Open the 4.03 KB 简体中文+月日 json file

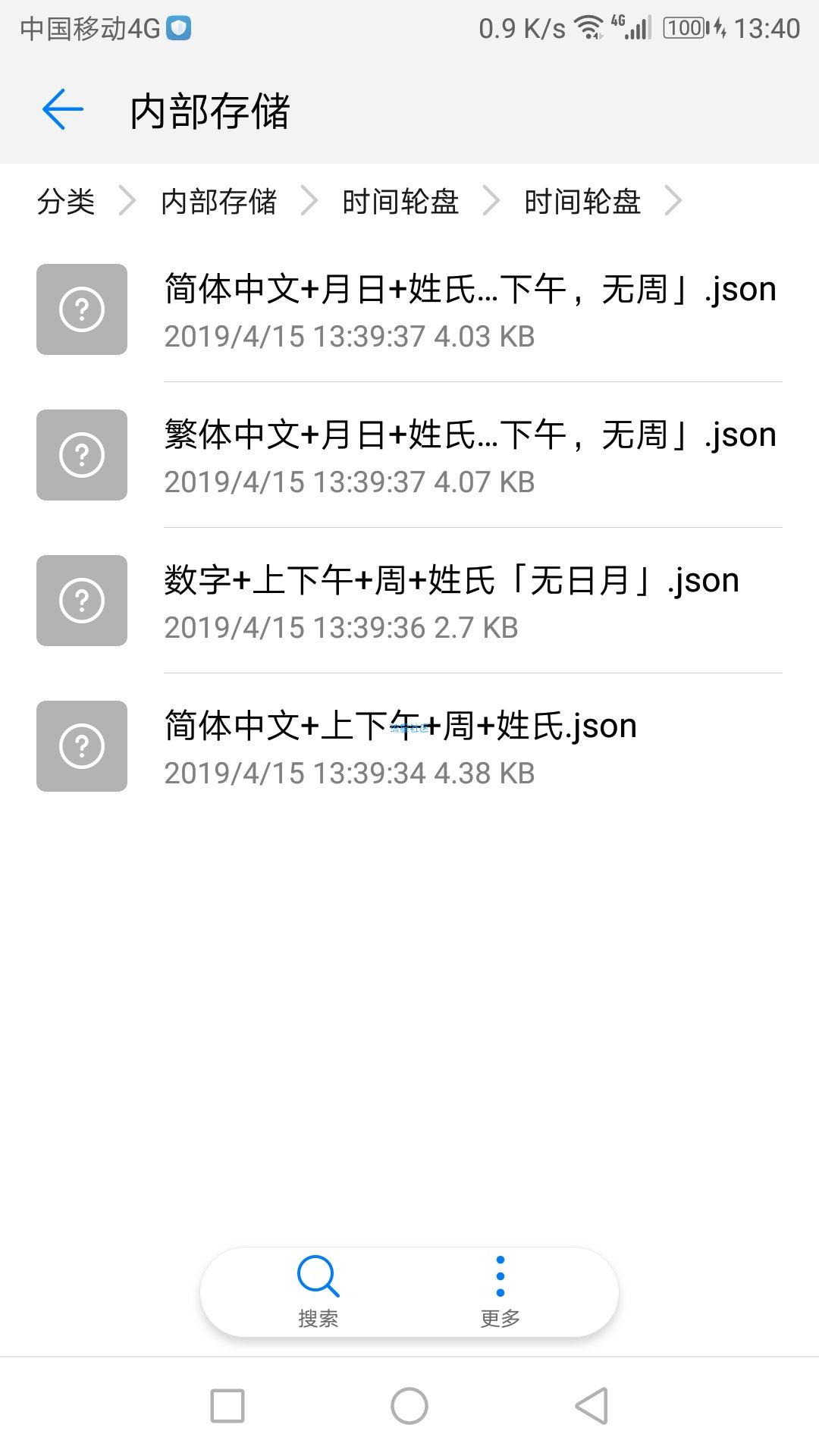[x=409, y=309]
